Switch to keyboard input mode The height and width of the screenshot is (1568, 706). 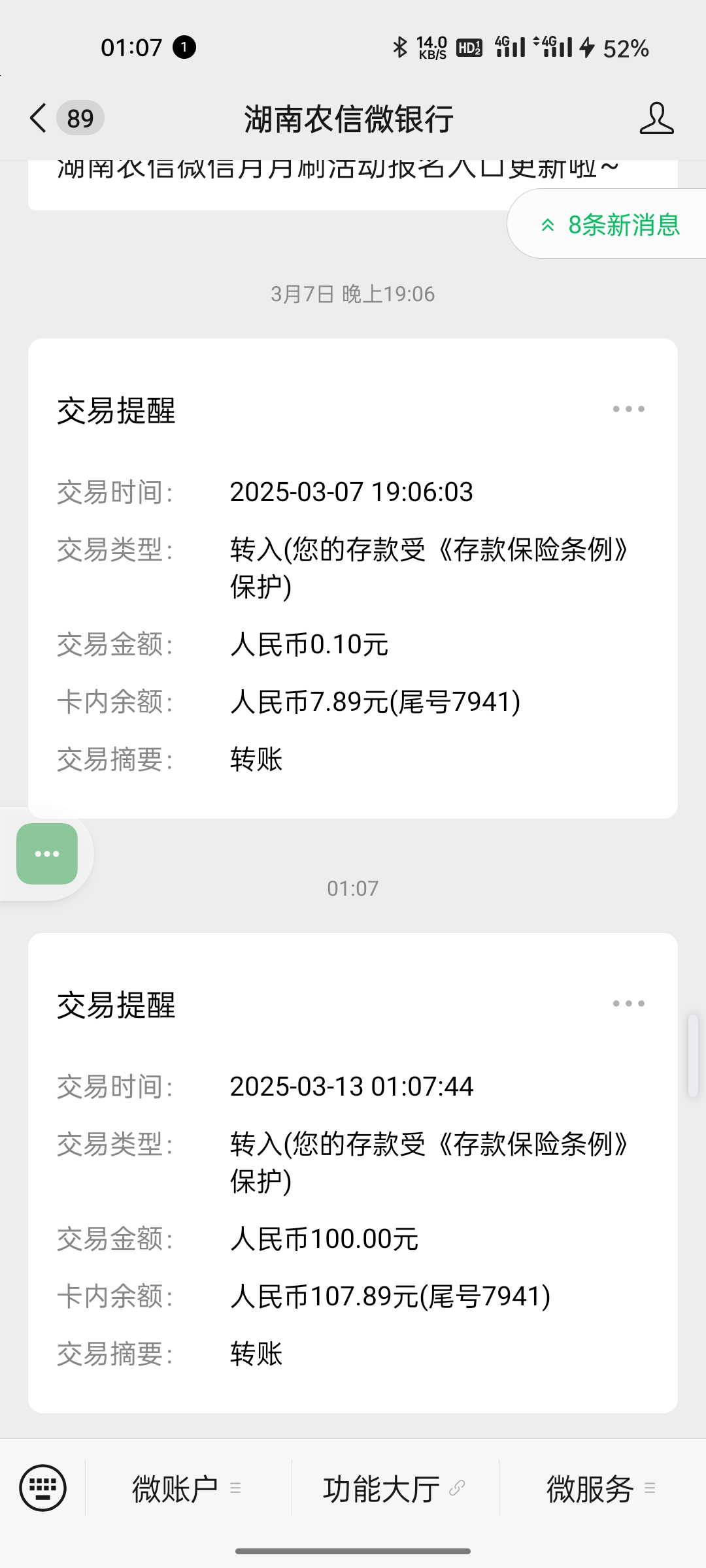tap(43, 1488)
